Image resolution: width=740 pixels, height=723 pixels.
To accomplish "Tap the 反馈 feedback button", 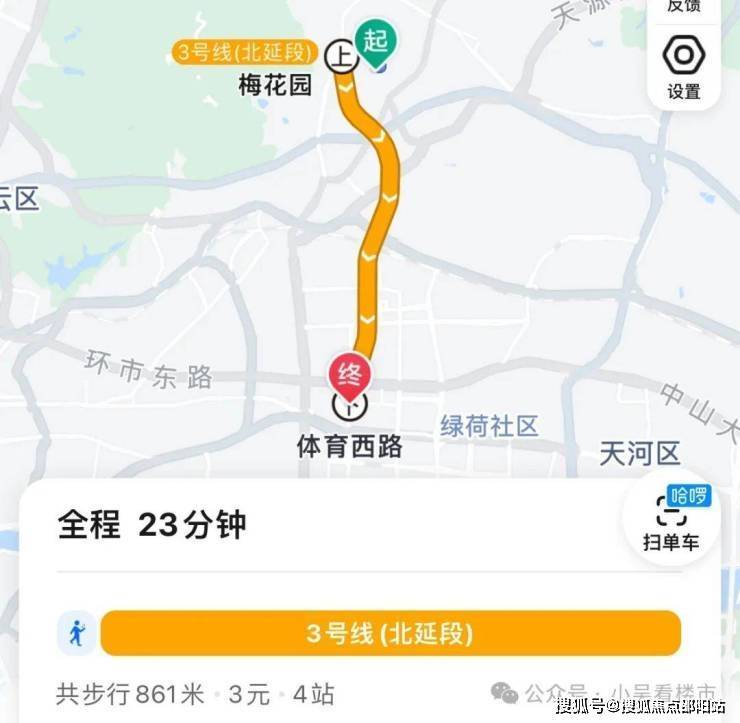I will pyautogui.click(x=684, y=8).
